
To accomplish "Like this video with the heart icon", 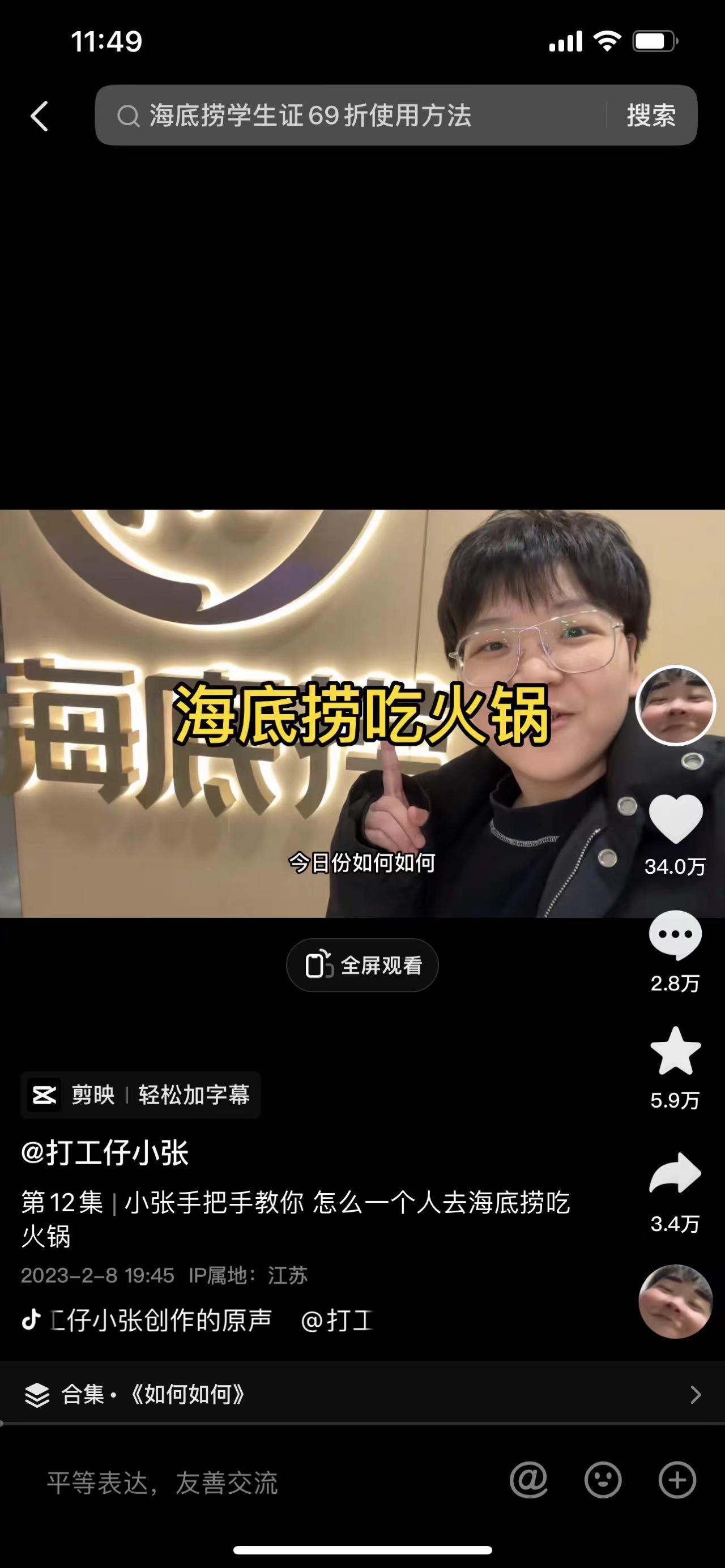I will (675, 819).
